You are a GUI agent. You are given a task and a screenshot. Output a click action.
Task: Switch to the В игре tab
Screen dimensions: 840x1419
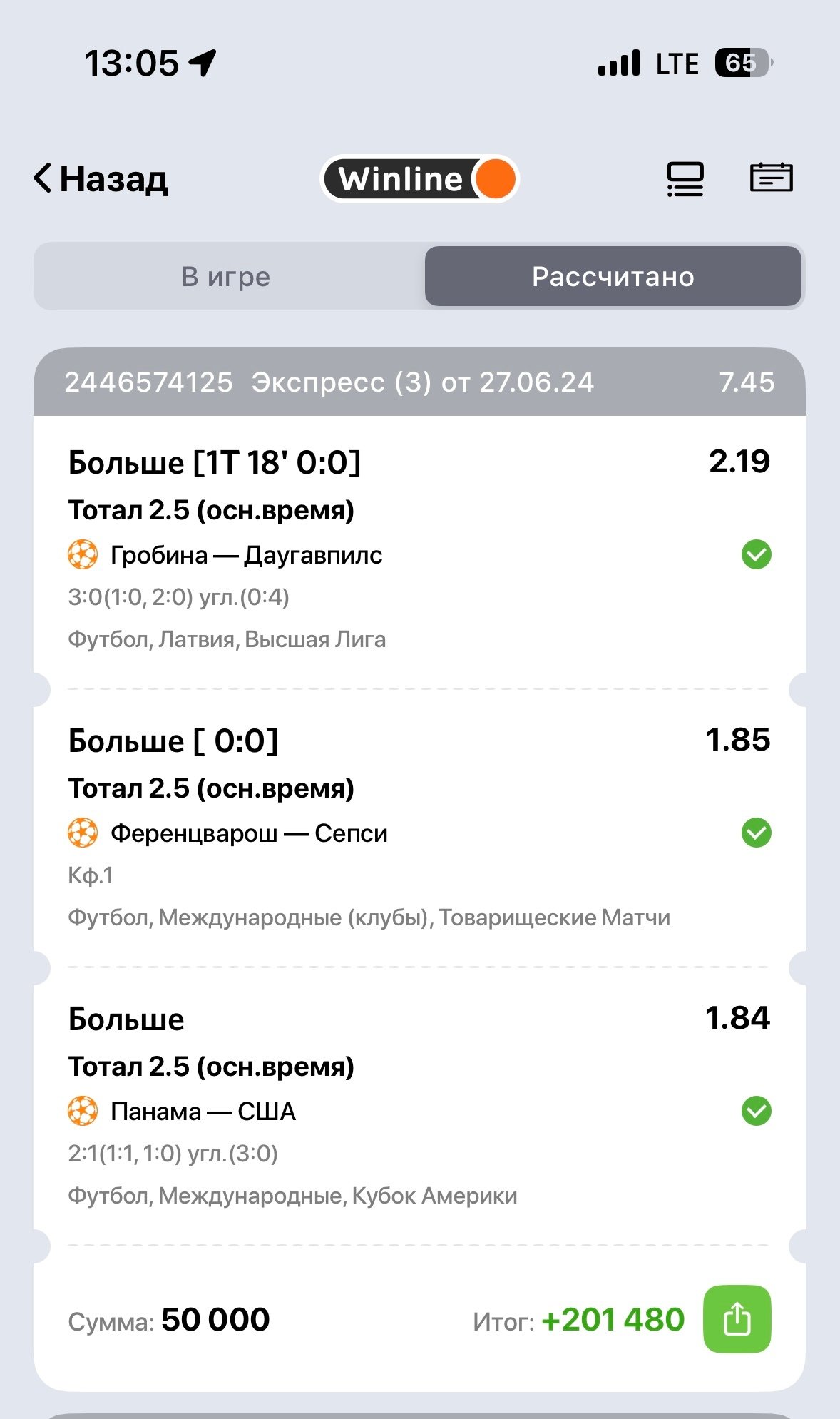tap(226, 277)
